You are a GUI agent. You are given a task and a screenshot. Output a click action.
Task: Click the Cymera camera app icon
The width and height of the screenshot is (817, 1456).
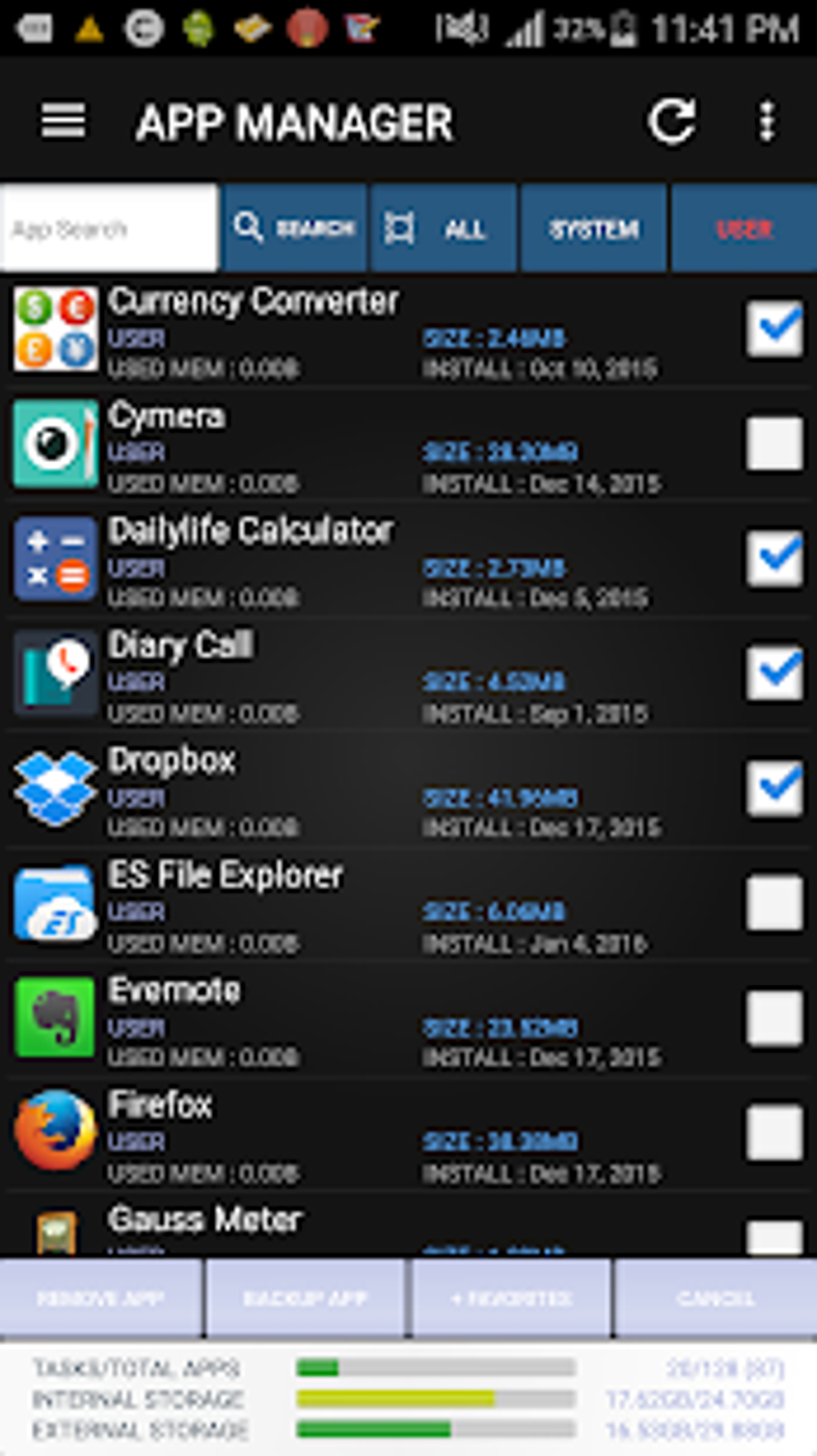coord(54,445)
